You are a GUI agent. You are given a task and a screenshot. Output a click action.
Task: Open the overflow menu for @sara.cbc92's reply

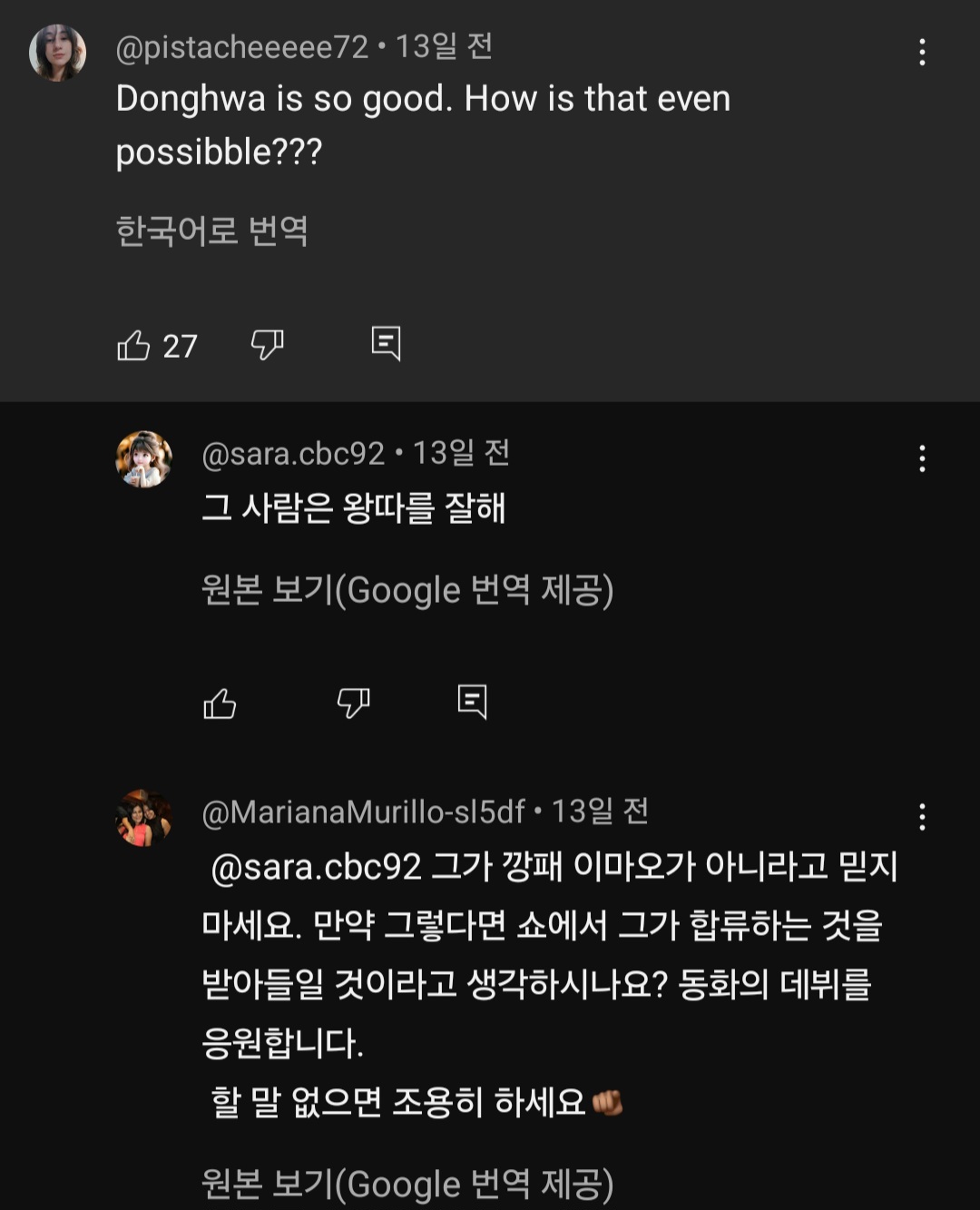[x=922, y=458]
